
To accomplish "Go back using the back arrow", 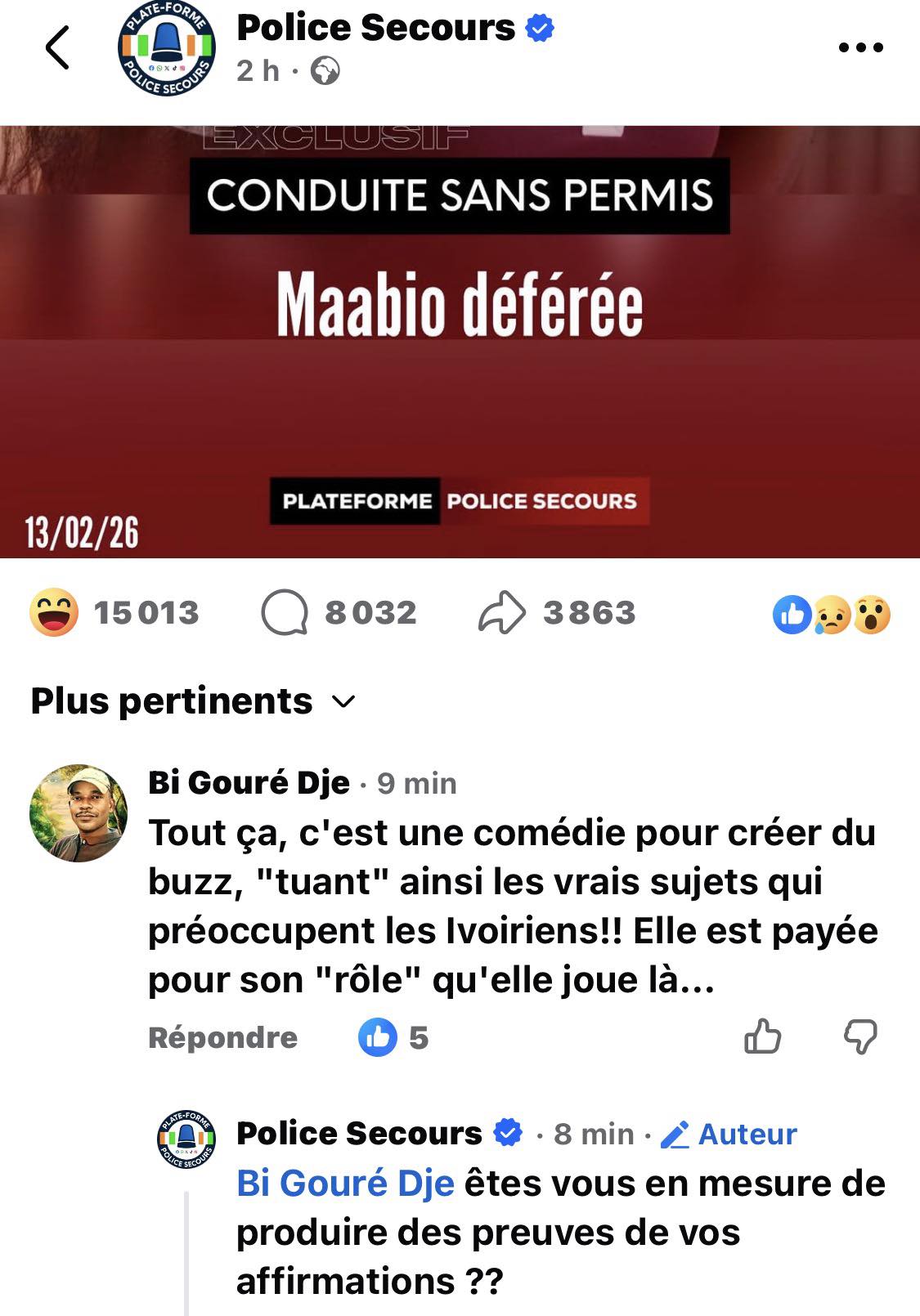I will (x=57, y=47).
